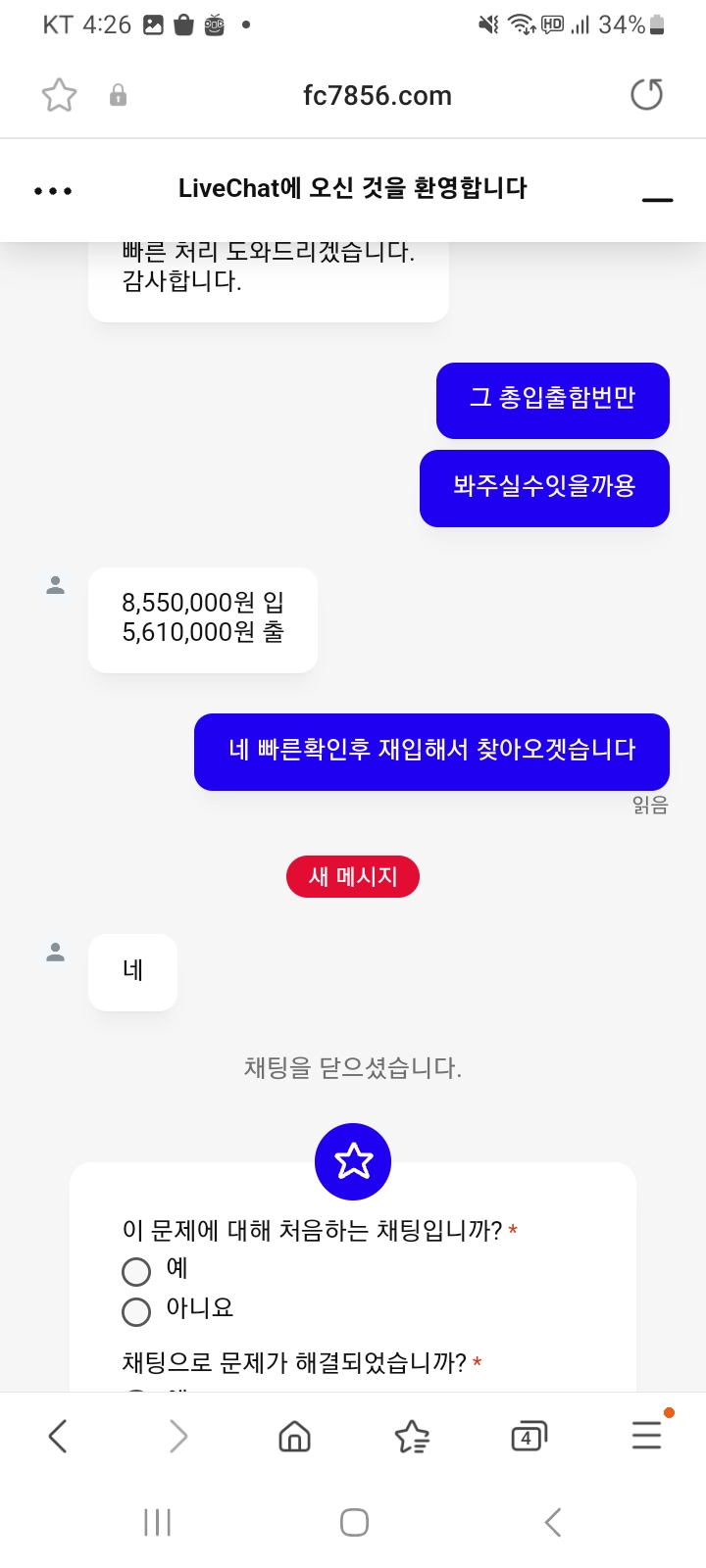View the four open tabs
The image size is (706, 1568).
click(x=529, y=1437)
